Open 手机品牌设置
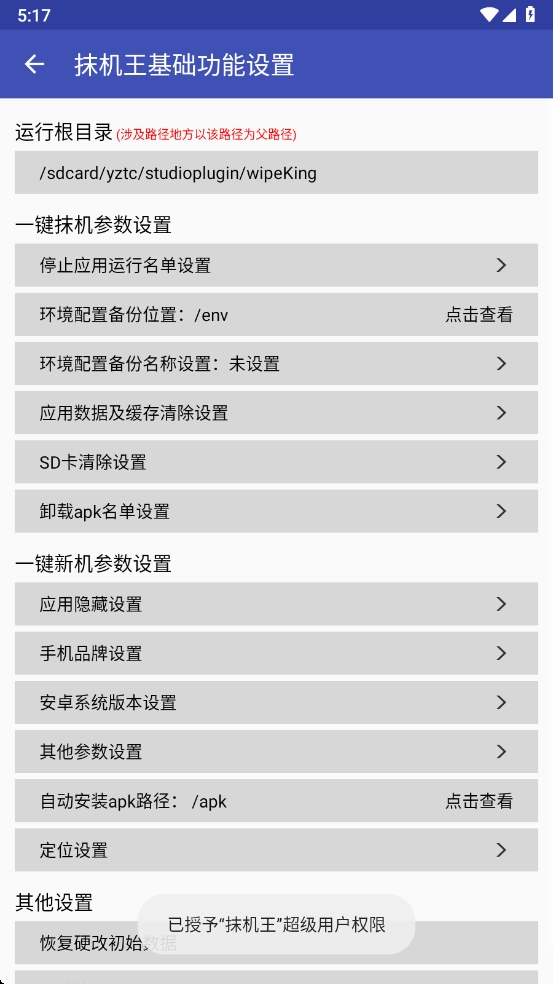This screenshot has height=984, width=553. (276, 653)
